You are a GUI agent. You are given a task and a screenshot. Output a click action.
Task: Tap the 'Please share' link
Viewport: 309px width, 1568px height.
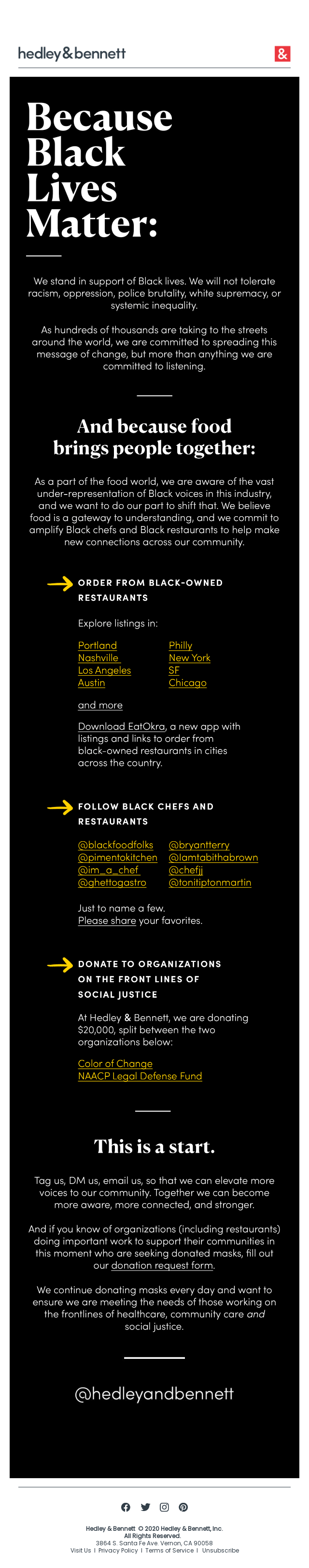[106, 920]
